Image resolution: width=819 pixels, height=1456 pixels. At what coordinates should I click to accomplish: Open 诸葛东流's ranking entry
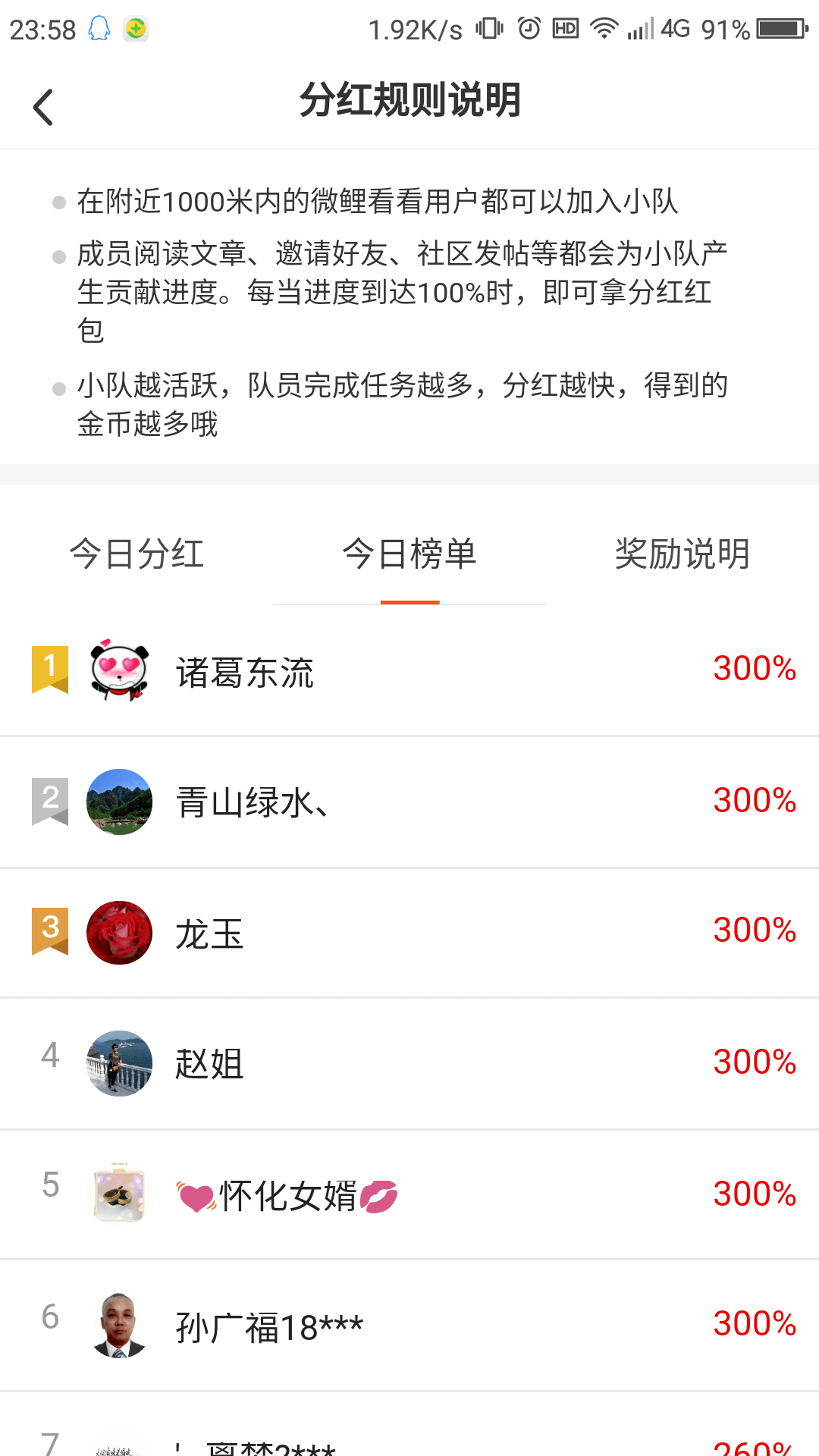click(409, 671)
